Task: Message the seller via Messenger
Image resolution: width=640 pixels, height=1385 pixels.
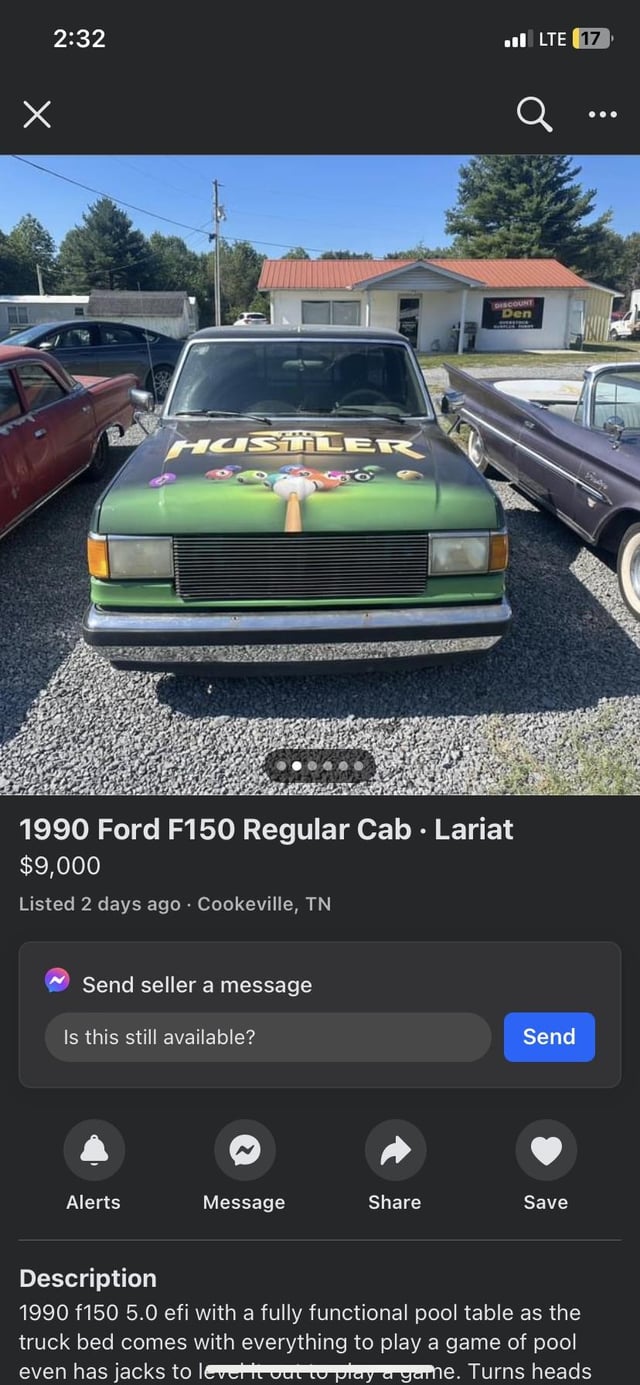Action: [x=244, y=1151]
